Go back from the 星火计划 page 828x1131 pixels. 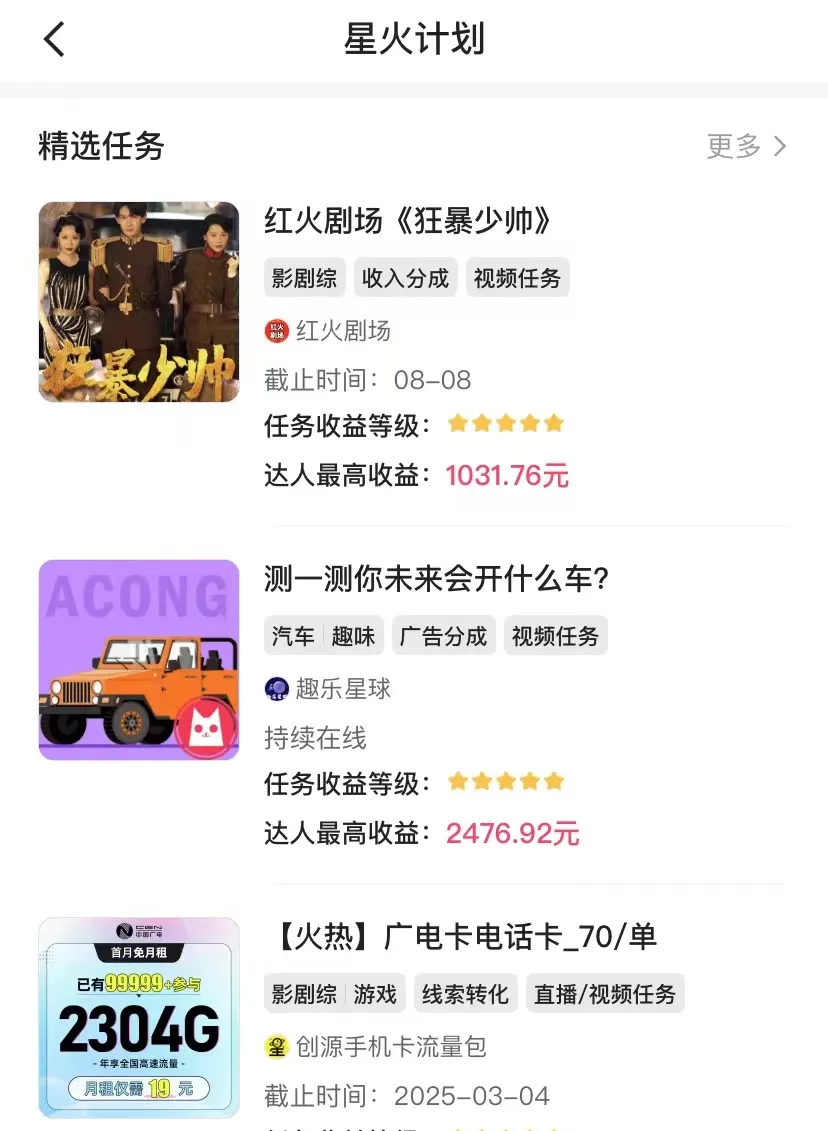(x=54, y=40)
